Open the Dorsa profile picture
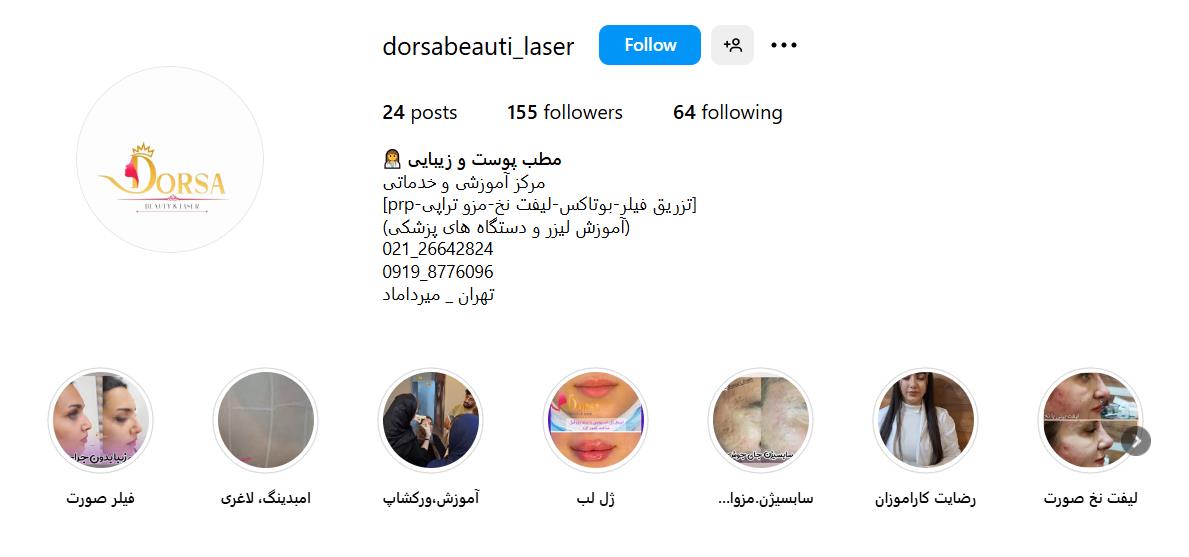Viewport: 1189px width, 557px height. (170, 160)
